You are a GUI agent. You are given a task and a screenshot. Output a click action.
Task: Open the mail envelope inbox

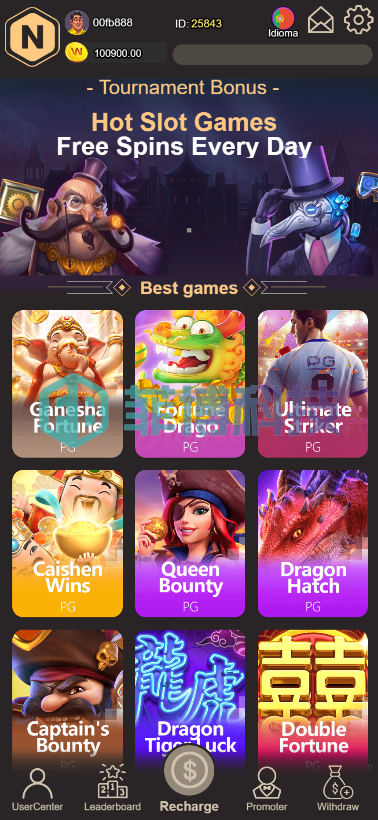click(320, 21)
